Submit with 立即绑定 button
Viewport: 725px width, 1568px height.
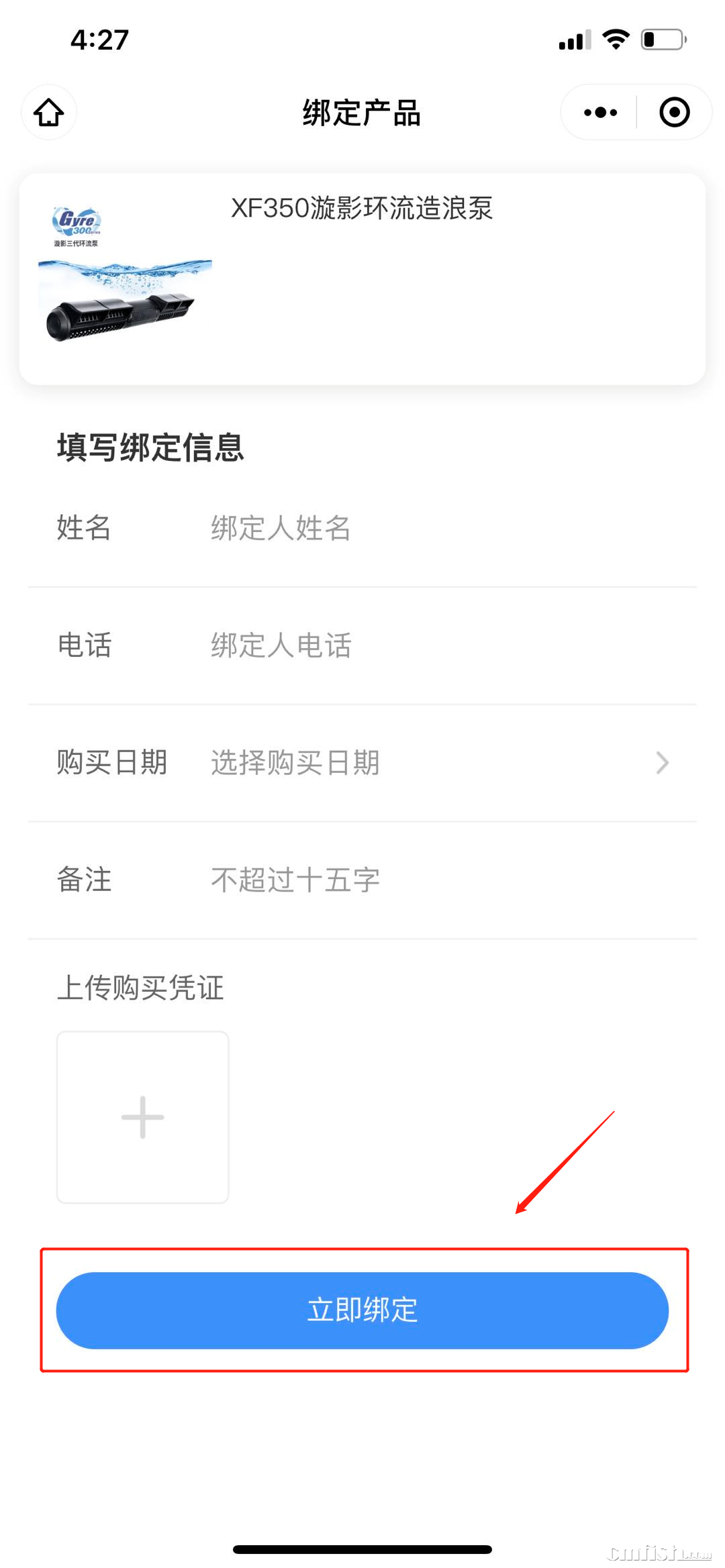[x=362, y=1310]
